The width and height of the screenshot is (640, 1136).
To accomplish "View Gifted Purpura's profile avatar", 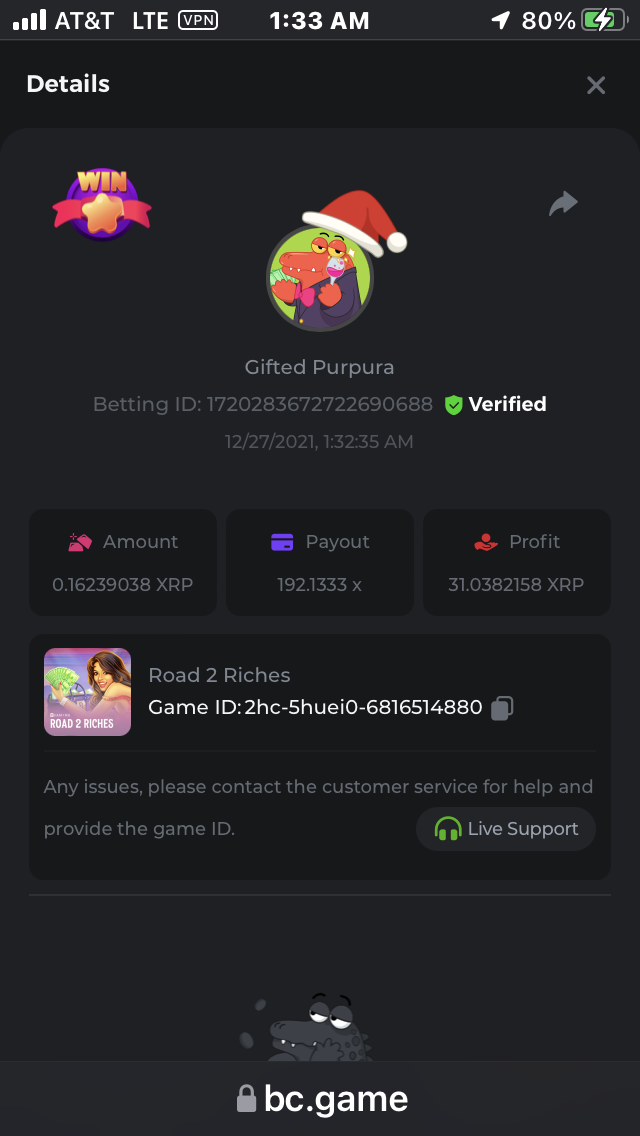I will click(x=320, y=278).
